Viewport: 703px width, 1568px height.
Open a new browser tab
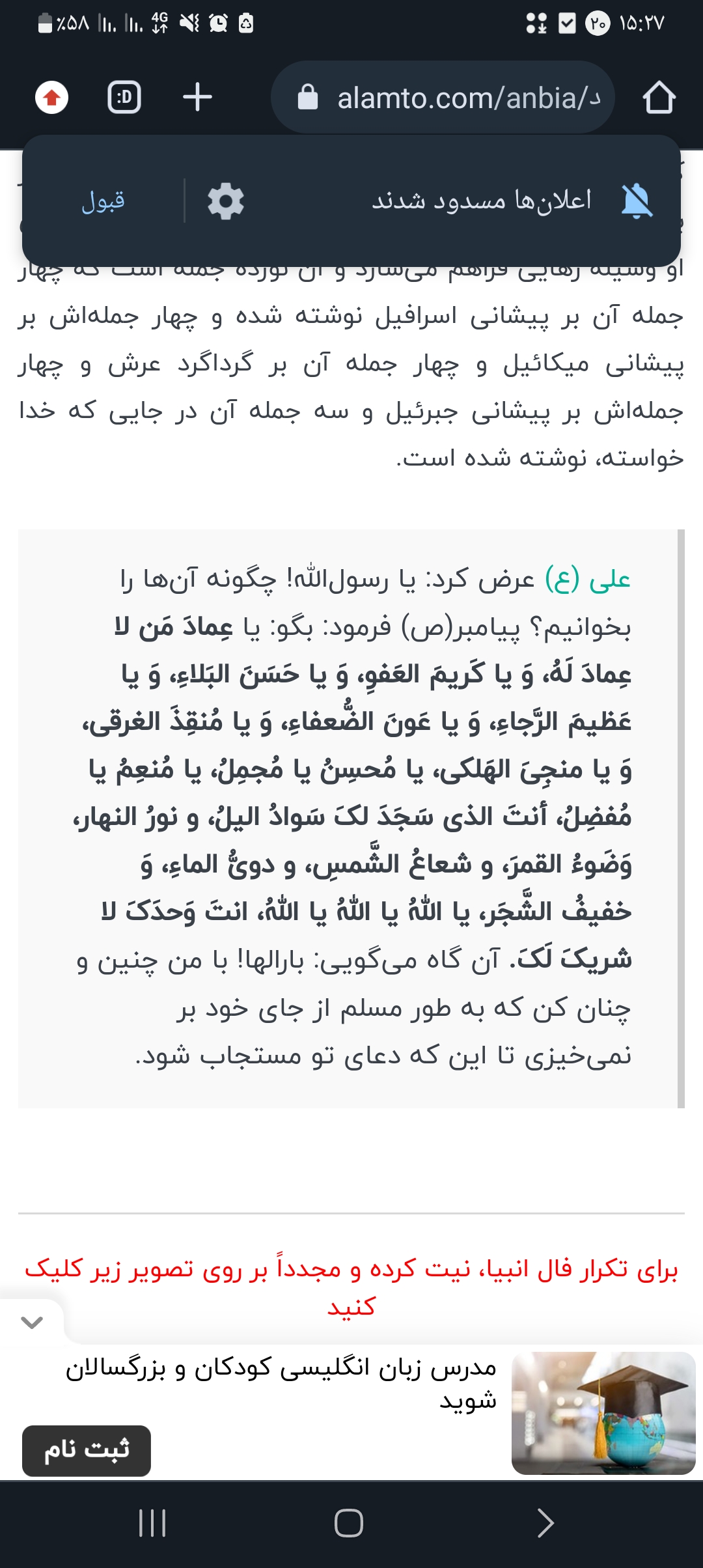pos(197,98)
